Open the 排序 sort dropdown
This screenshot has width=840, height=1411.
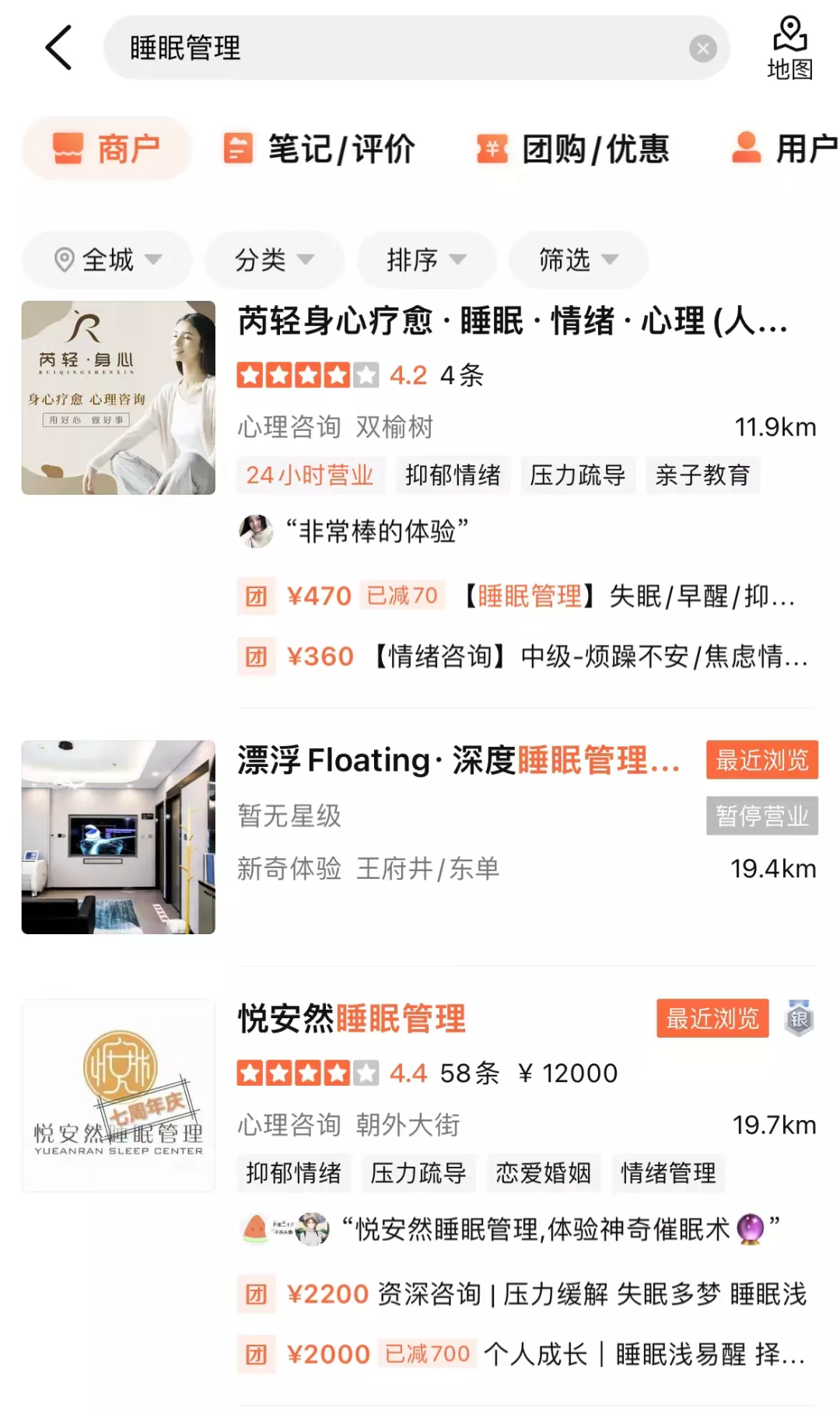point(426,260)
